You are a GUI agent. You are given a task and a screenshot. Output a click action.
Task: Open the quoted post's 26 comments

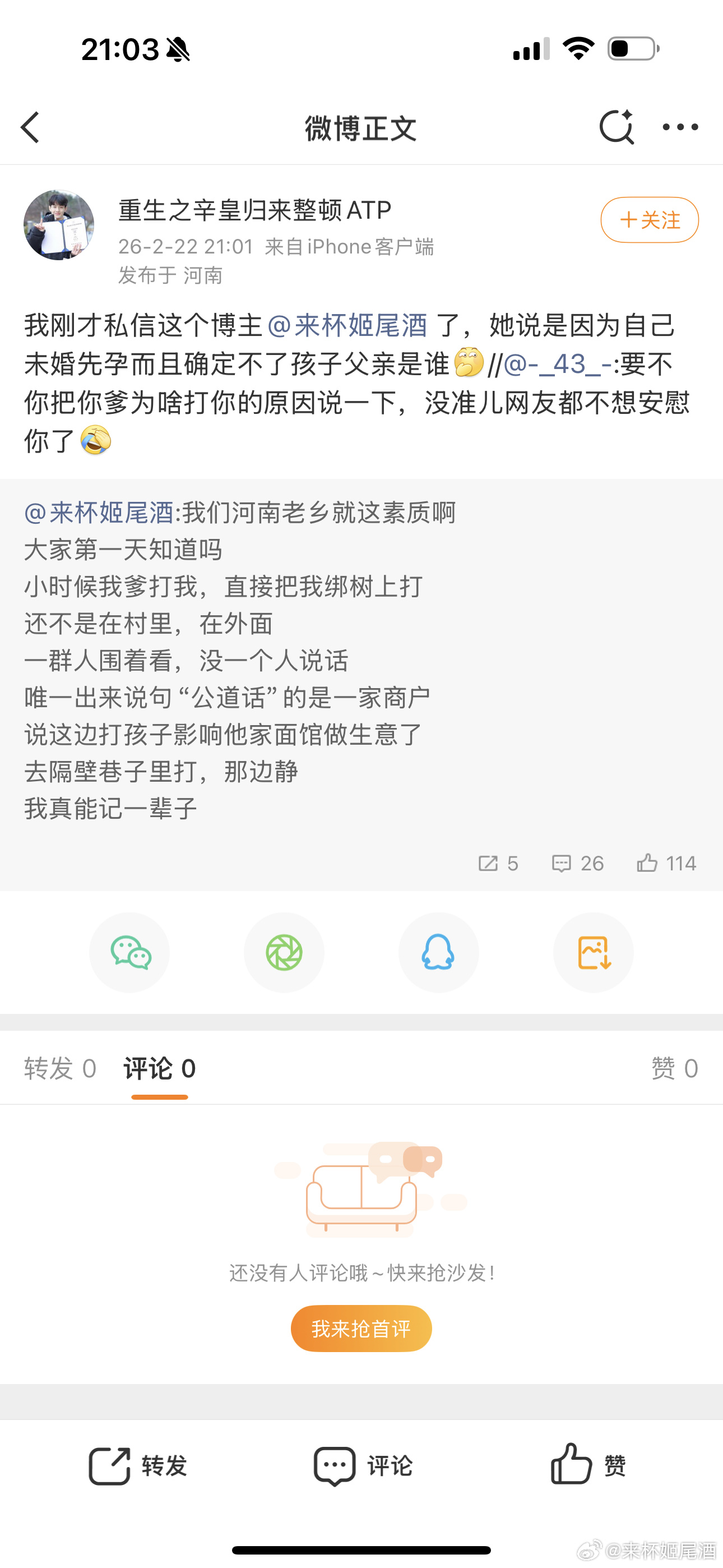pyautogui.click(x=577, y=863)
